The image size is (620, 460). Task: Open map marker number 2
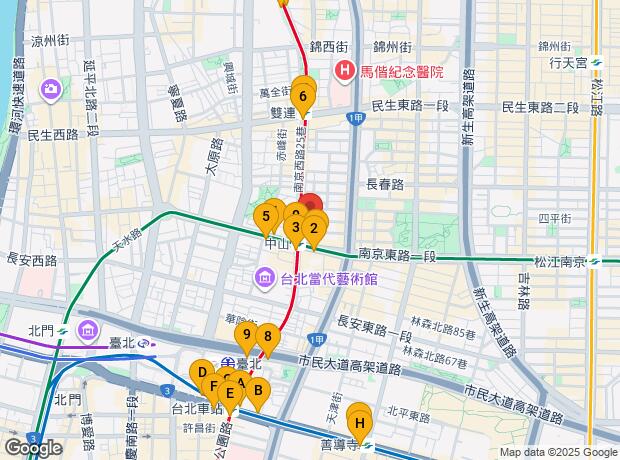click(x=313, y=230)
